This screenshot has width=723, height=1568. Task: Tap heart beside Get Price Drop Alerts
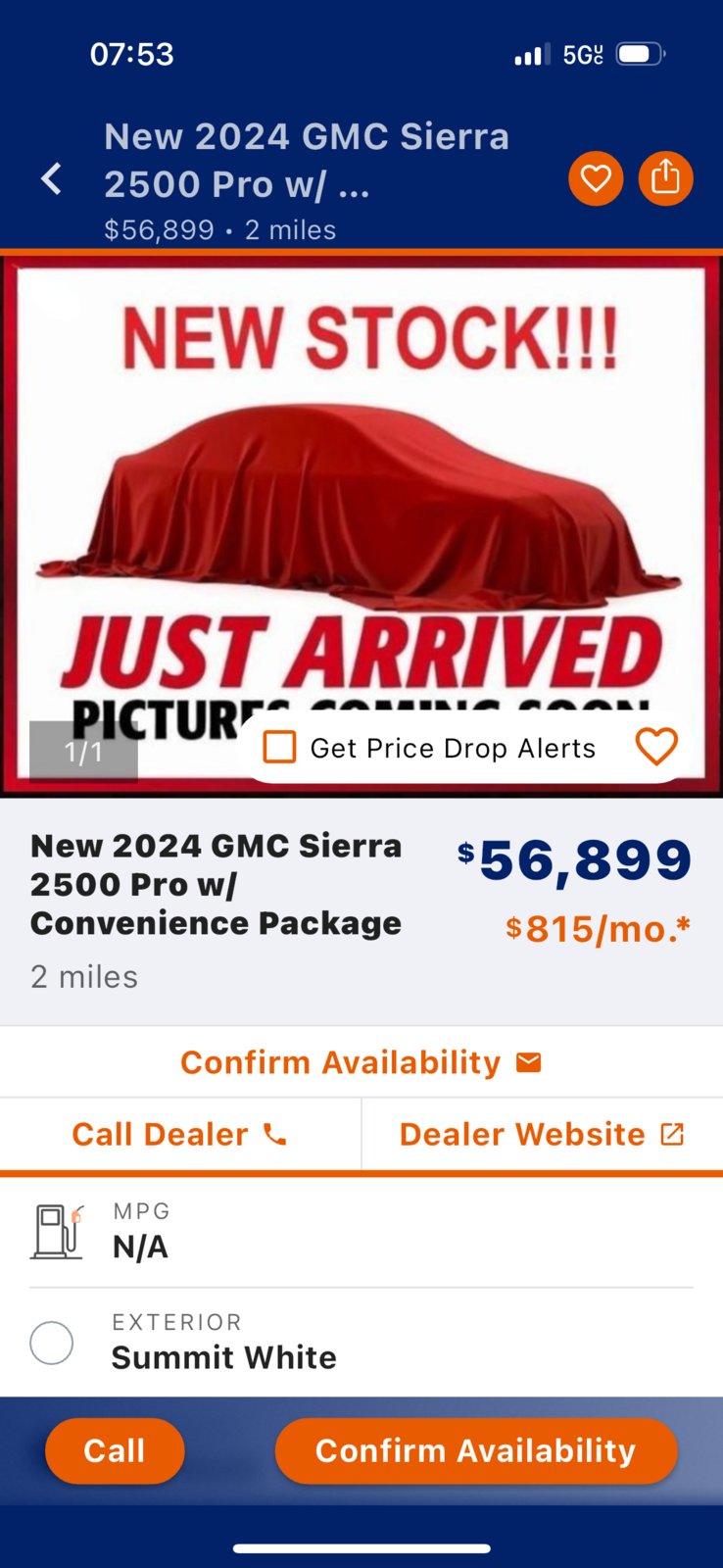click(x=656, y=748)
